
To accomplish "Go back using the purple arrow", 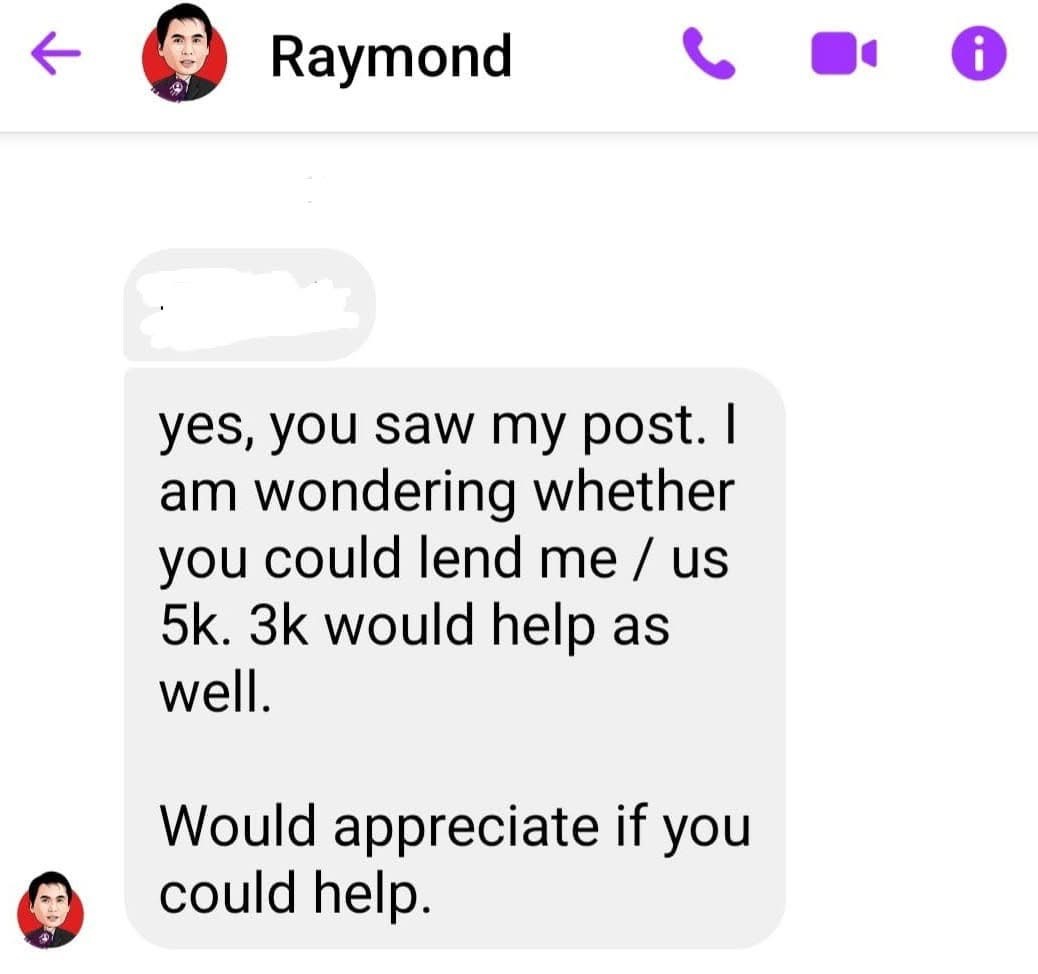I will (x=56, y=56).
